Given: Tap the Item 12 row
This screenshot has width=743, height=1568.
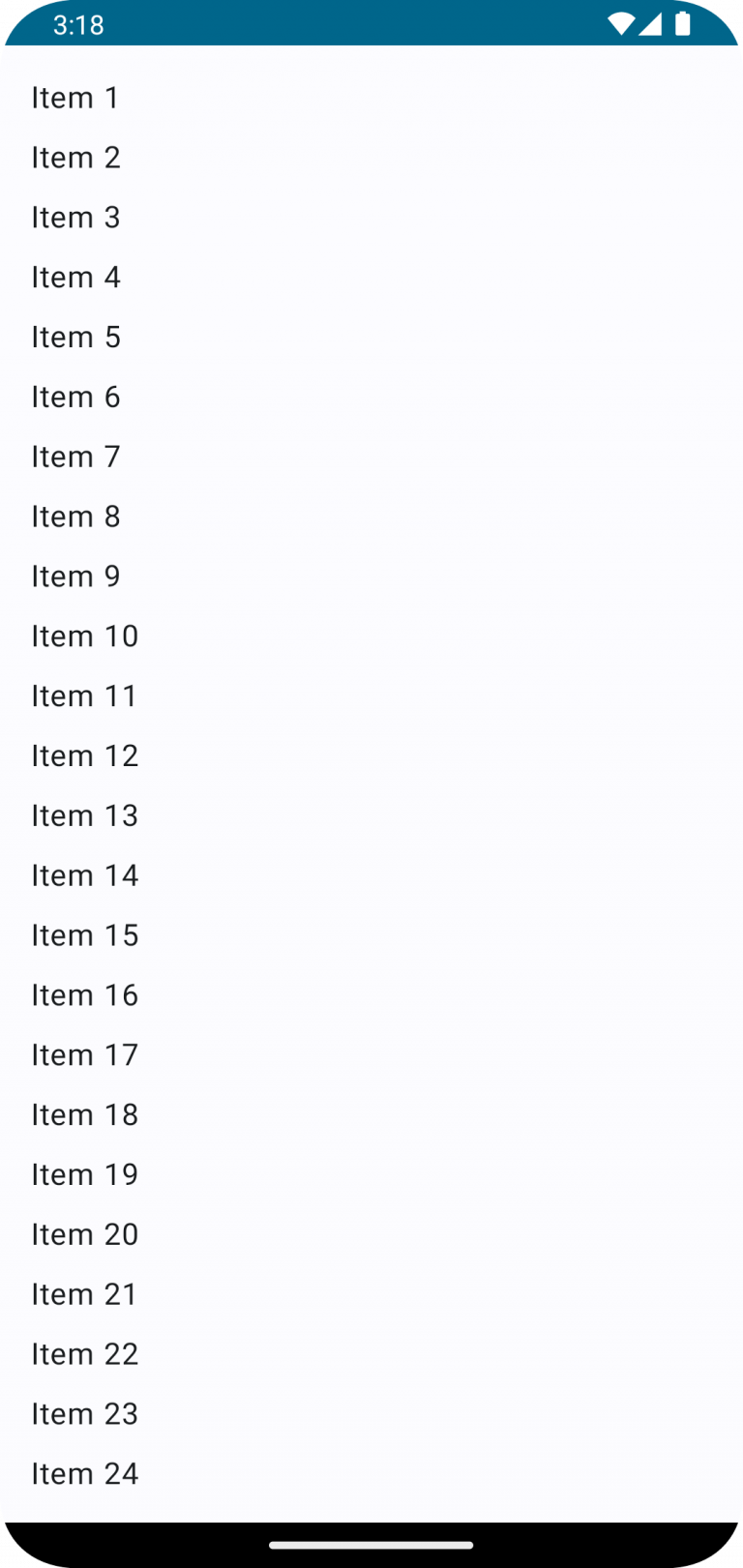Looking at the screenshot, I should coord(371,757).
